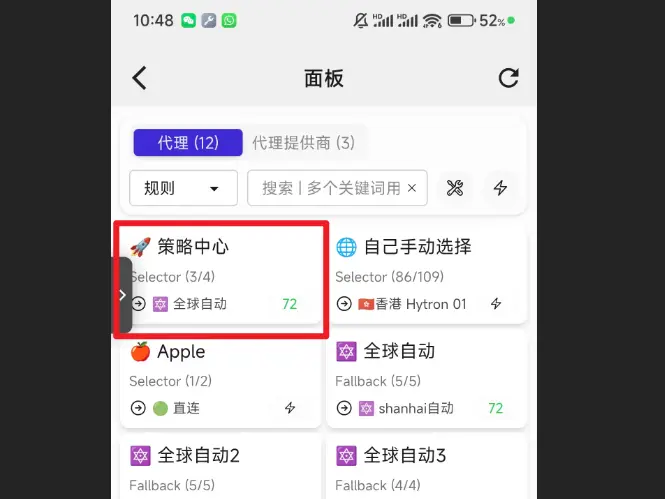Test latency in 自己手动选择 card
Screen dimensions: 665x499
click(x=496, y=304)
